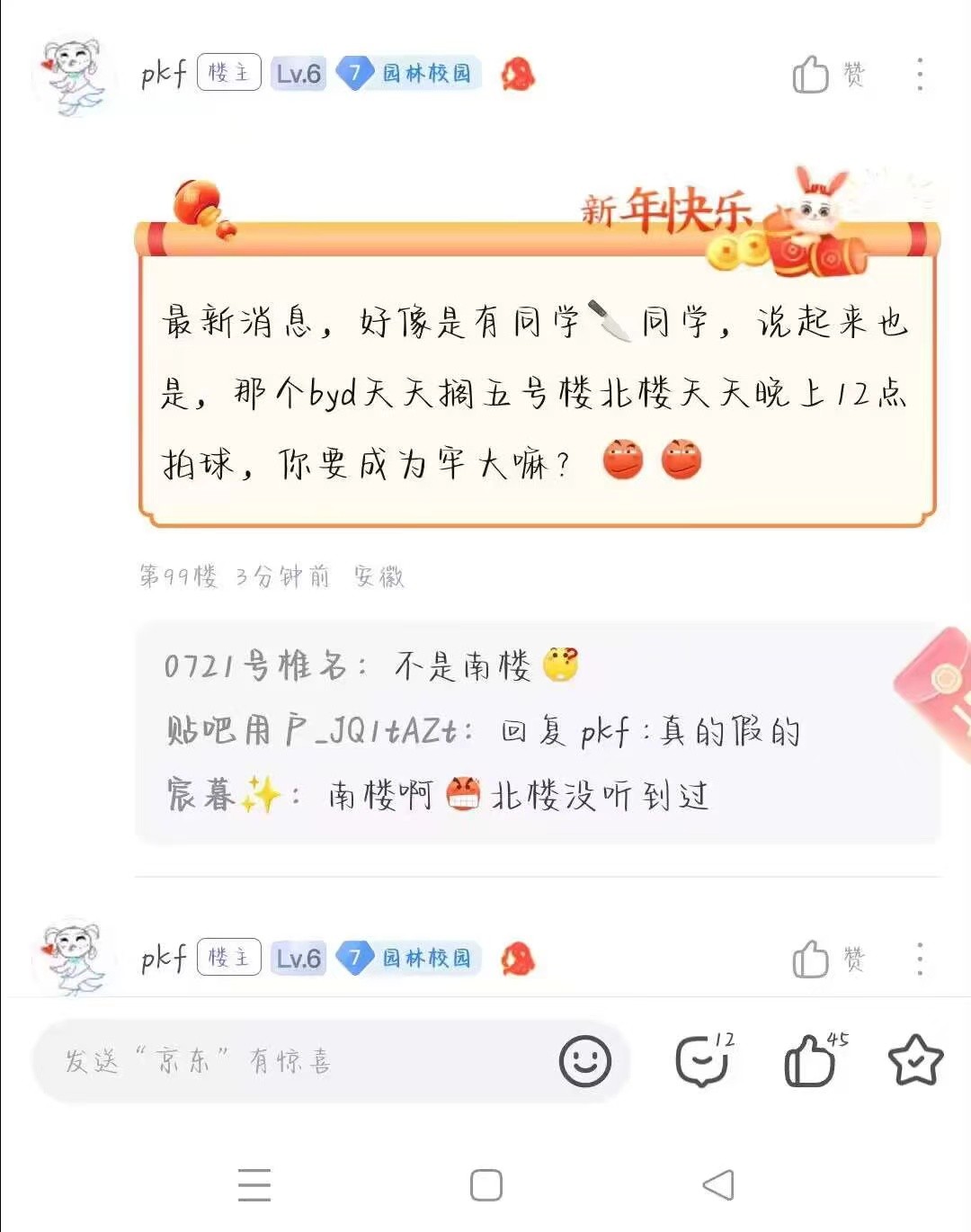The image size is (971, 1232).
Task: Go to the system home screen
Action: point(486,1185)
